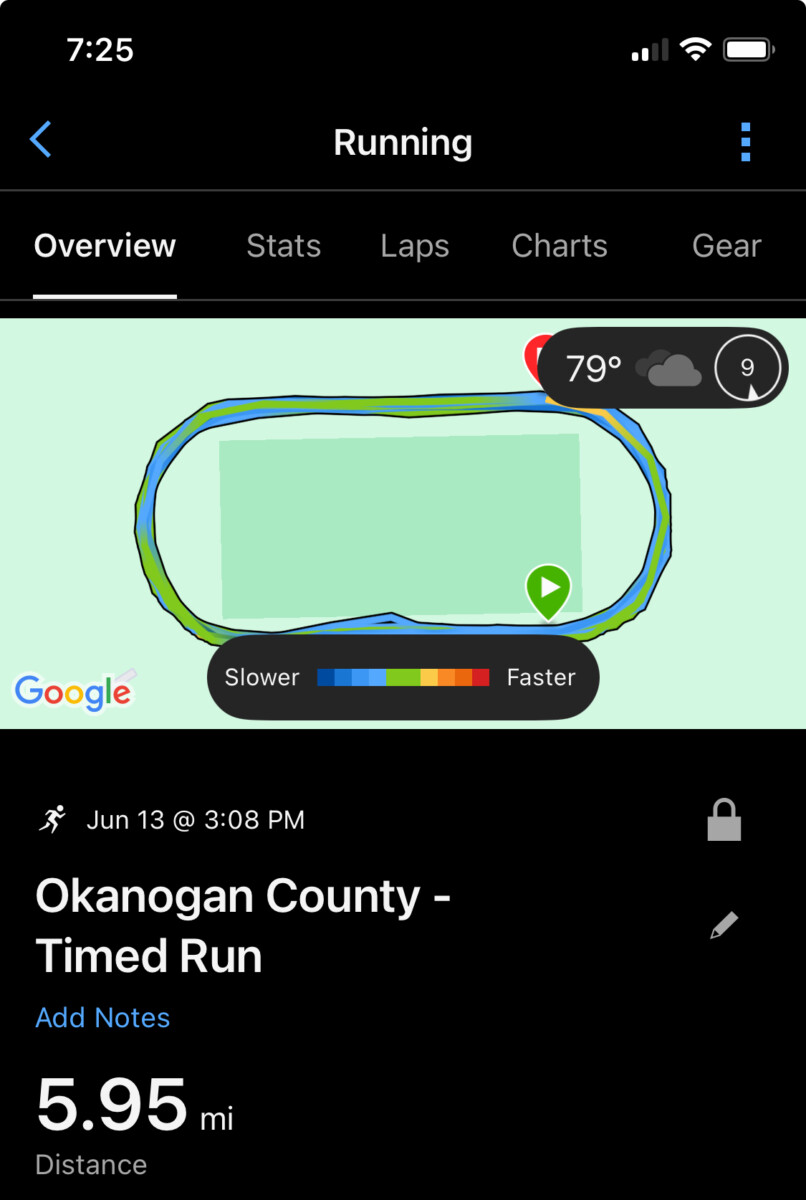Open the Charts tab
This screenshot has height=1200, width=806.
(x=559, y=246)
